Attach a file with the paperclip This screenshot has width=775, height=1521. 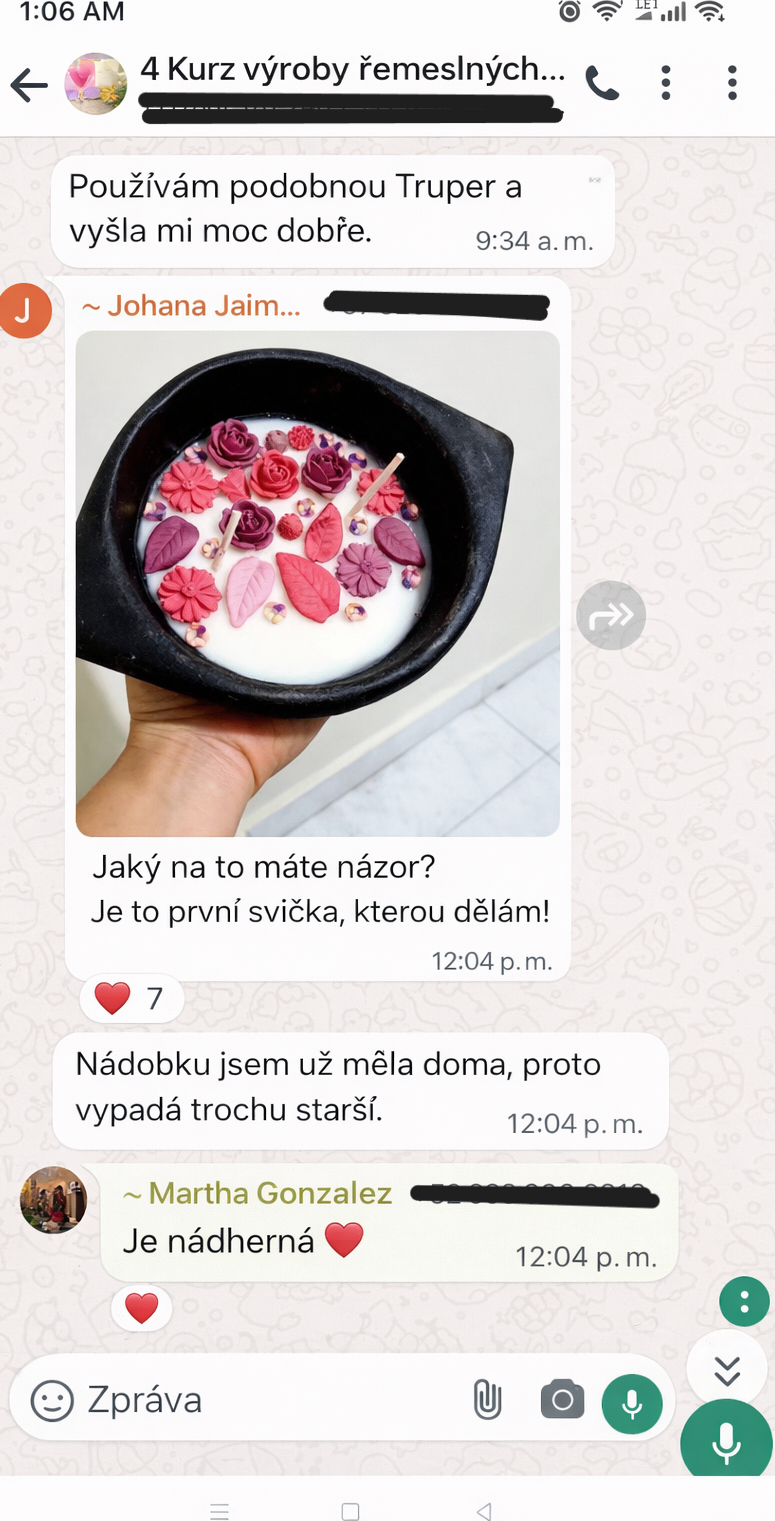coord(487,1400)
